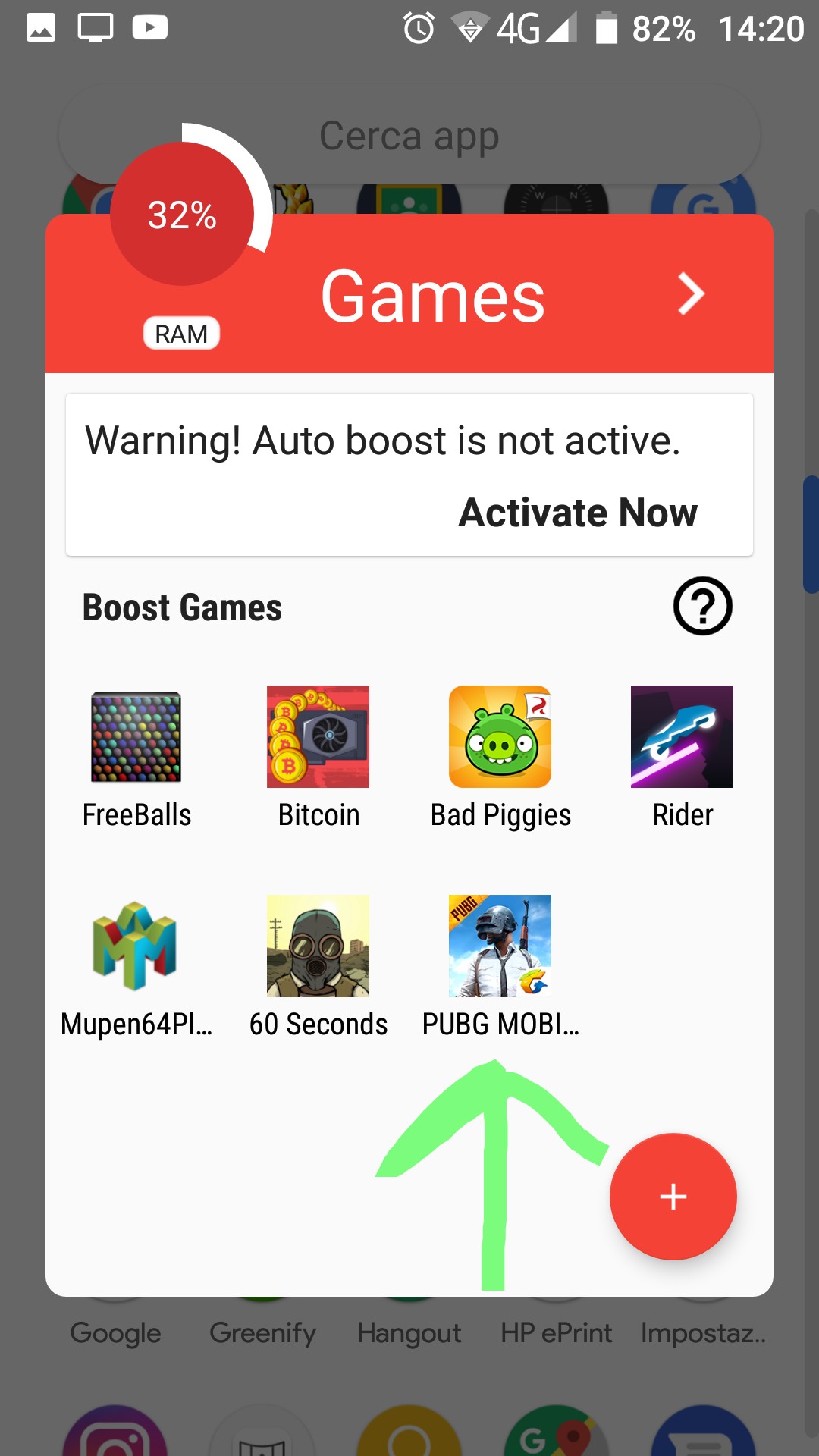Open PUBG MOBILE
The height and width of the screenshot is (1456, 819).
click(x=500, y=946)
